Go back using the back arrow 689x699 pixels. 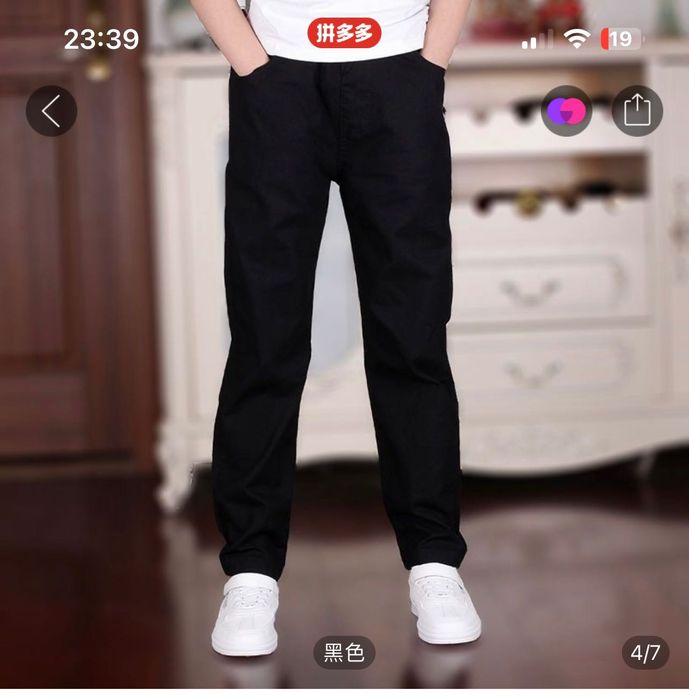click(51, 111)
